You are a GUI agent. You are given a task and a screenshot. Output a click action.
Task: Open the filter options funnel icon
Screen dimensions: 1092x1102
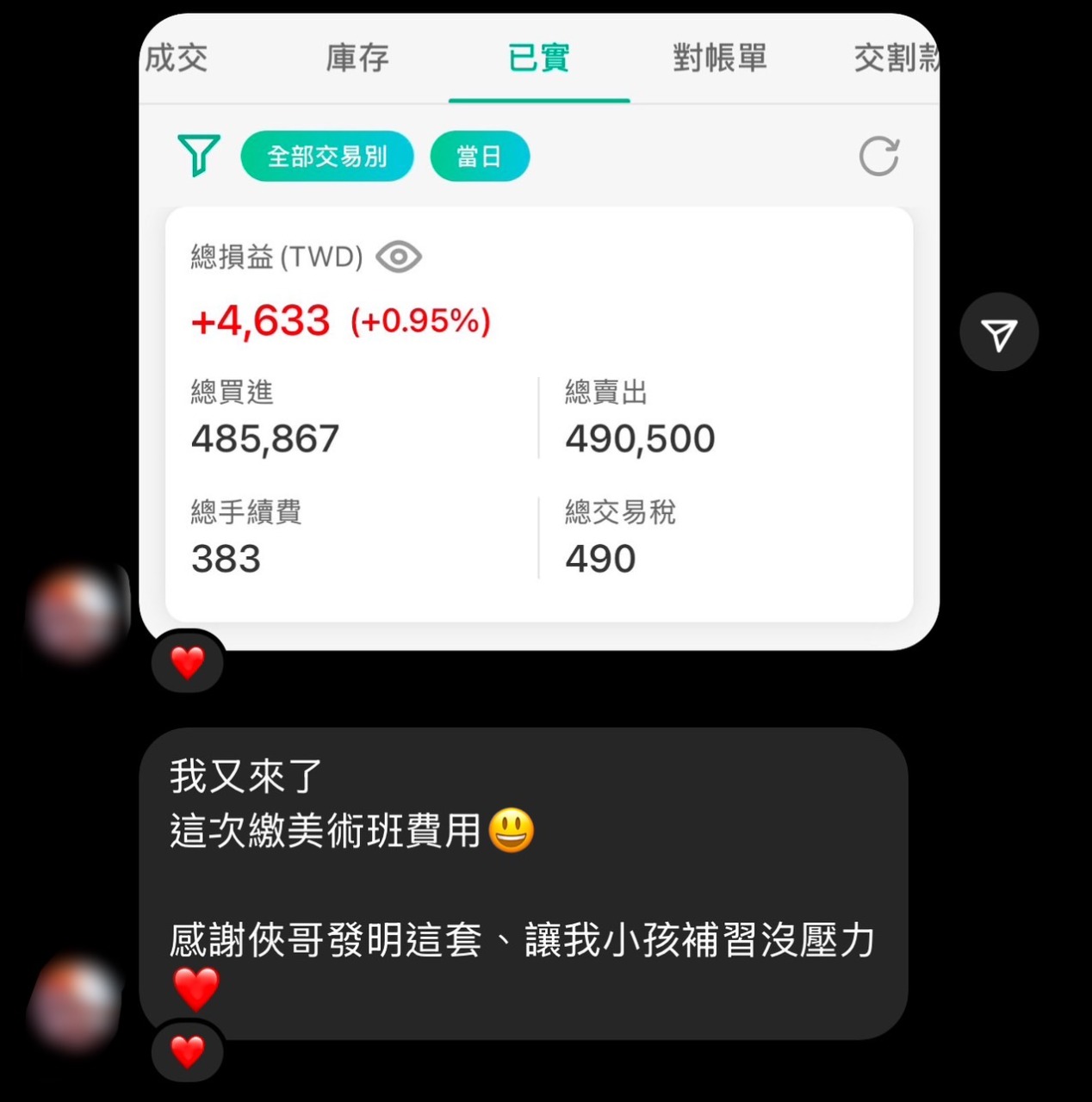(x=200, y=156)
